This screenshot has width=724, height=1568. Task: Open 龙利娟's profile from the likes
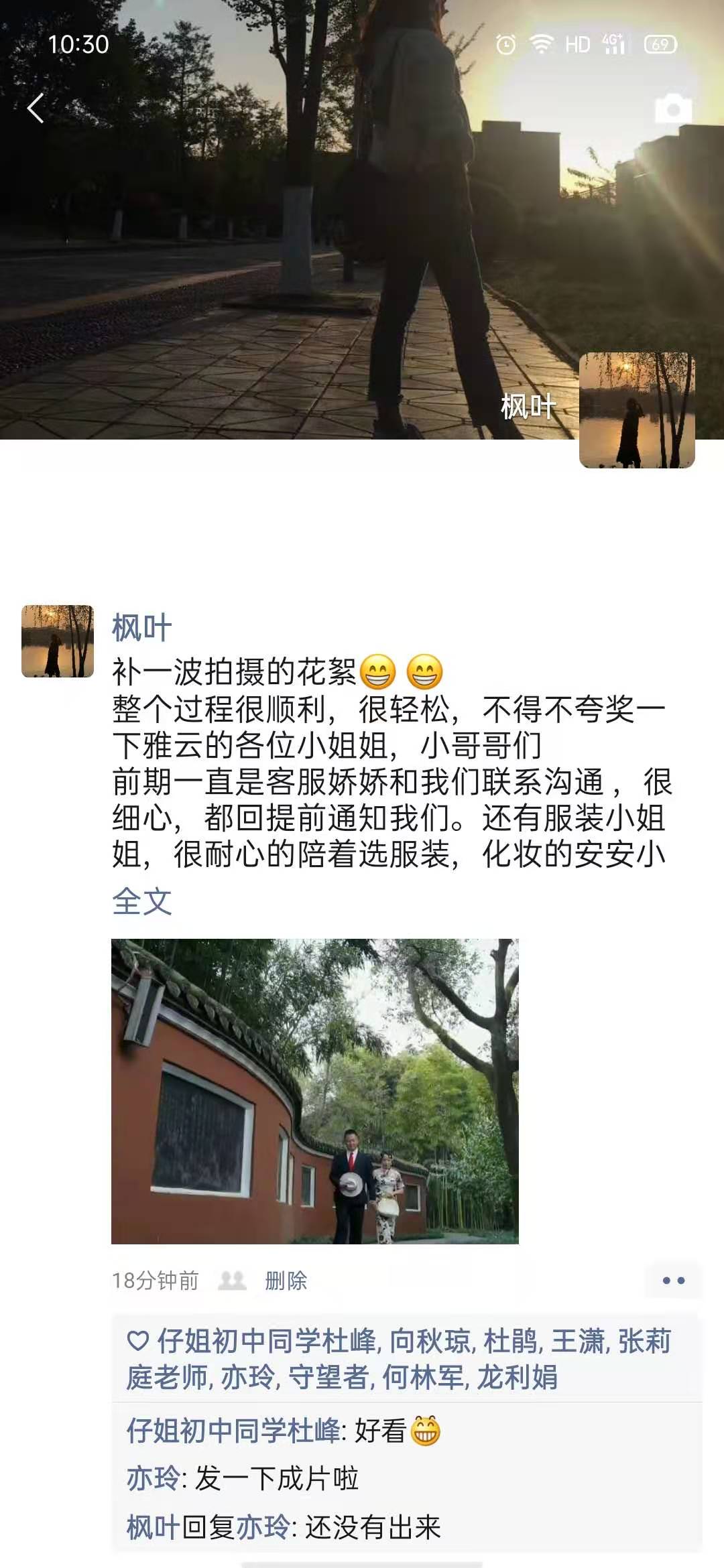(517, 1377)
